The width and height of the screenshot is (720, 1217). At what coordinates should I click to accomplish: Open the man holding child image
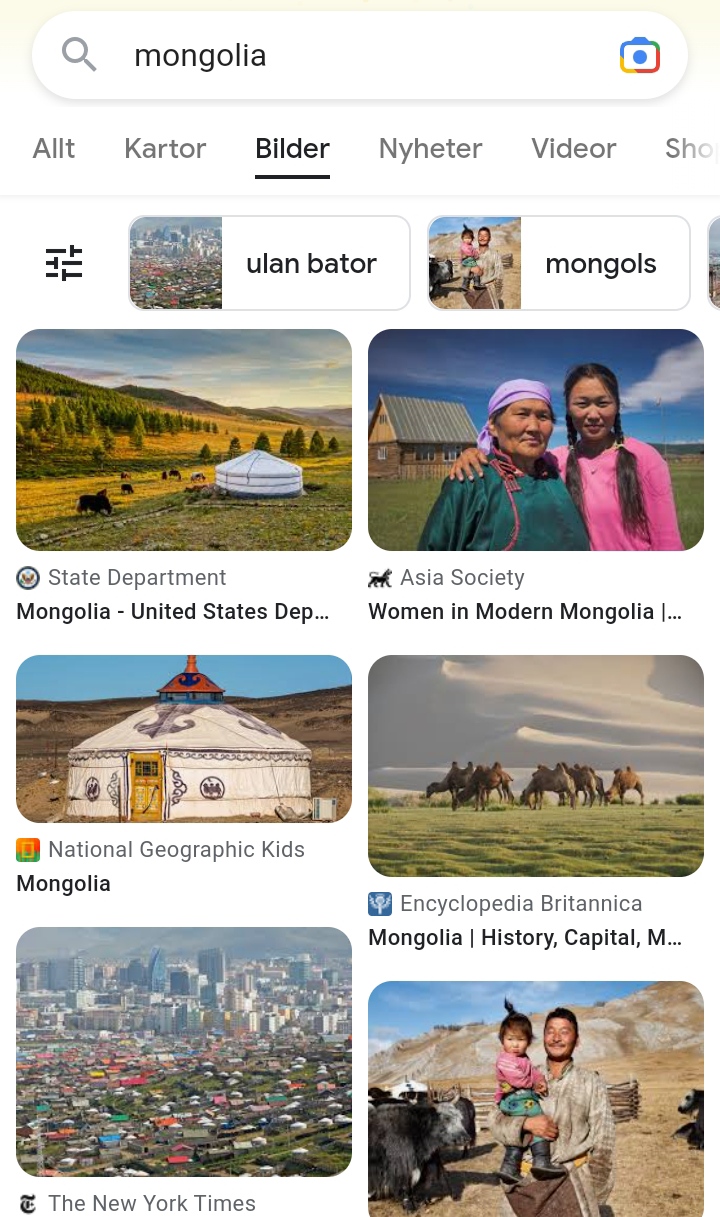click(x=536, y=1099)
